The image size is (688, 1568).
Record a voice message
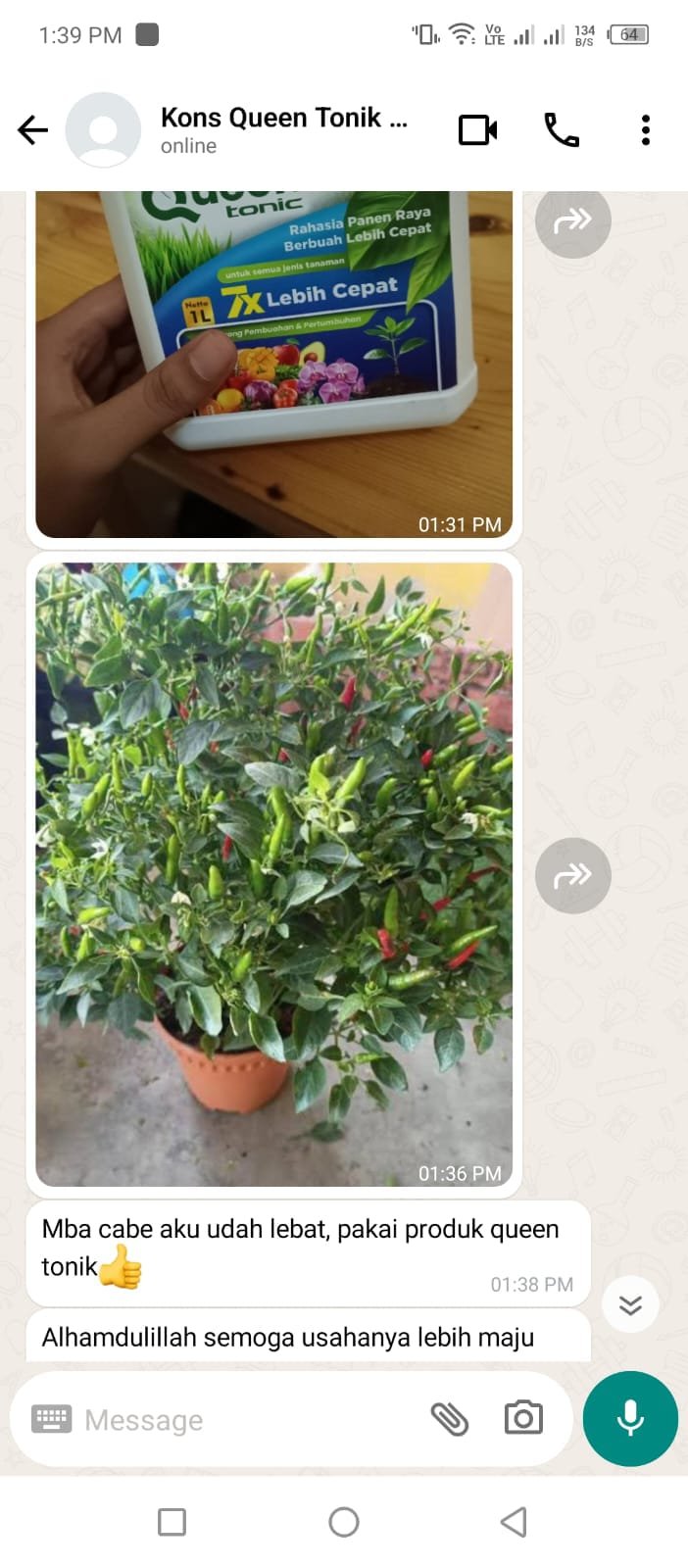click(x=630, y=1418)
